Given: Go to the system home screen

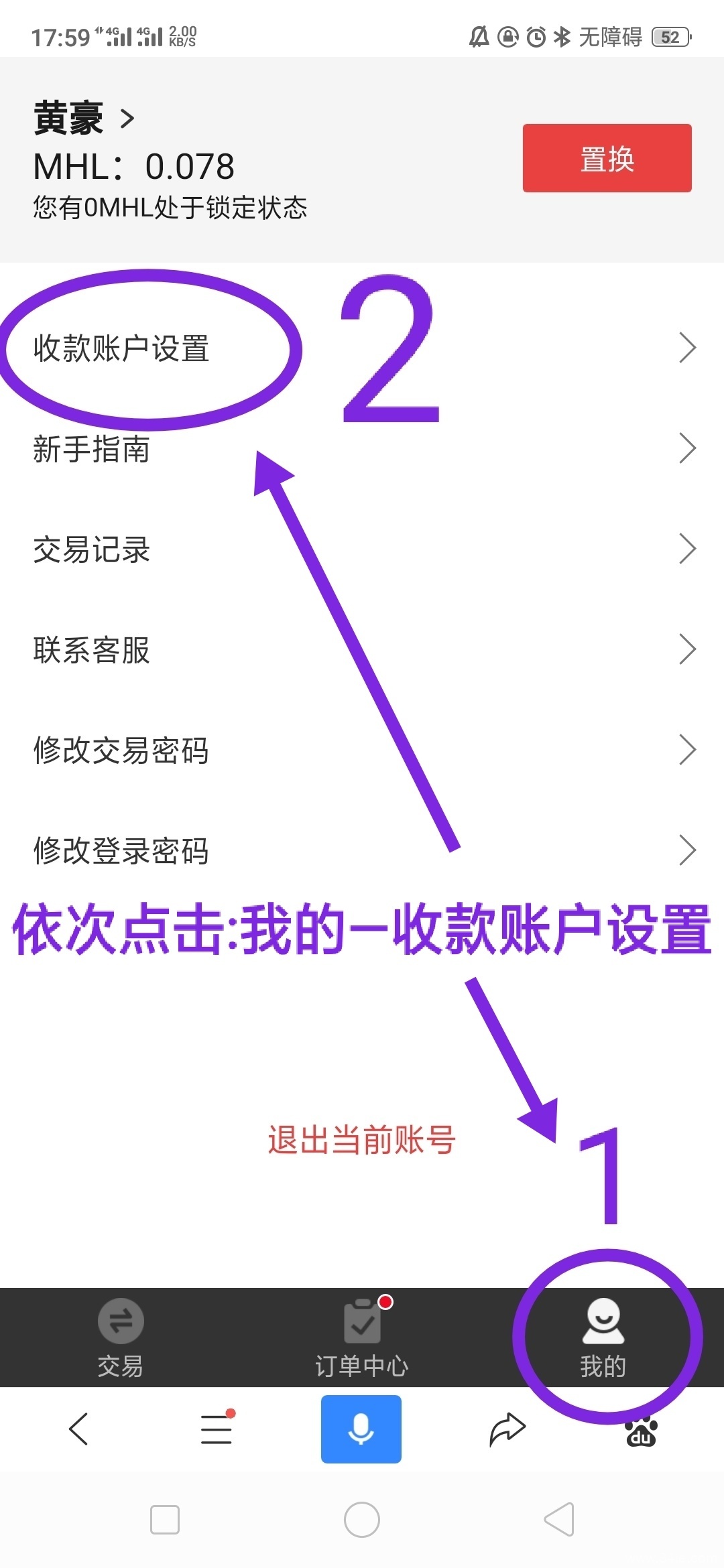Looking at the screenshot, I should [x=362, y=1520].
